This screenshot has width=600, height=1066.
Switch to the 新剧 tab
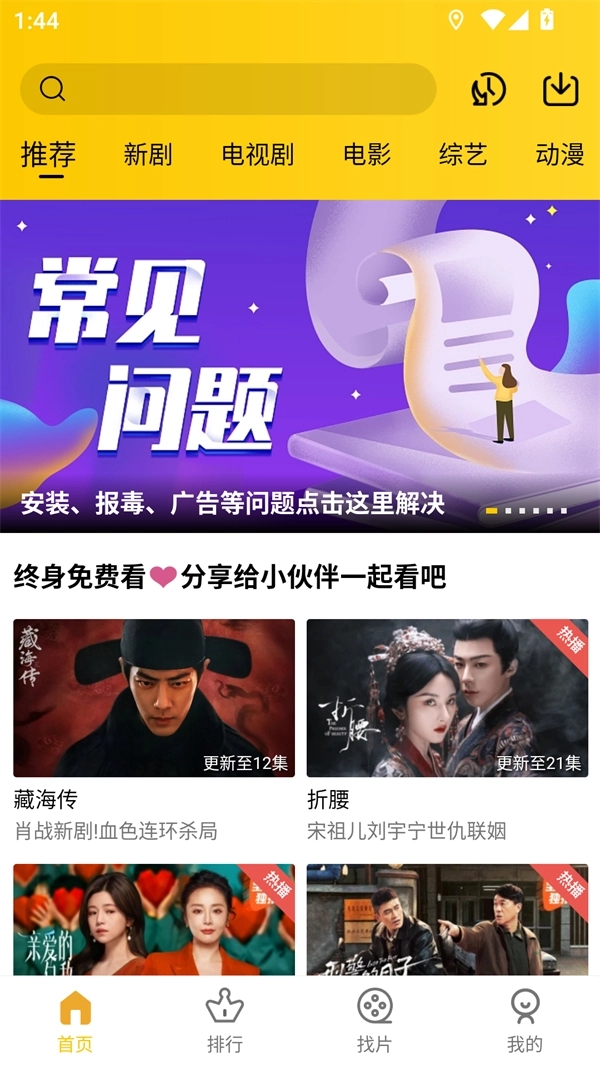(x=148, y=155)
